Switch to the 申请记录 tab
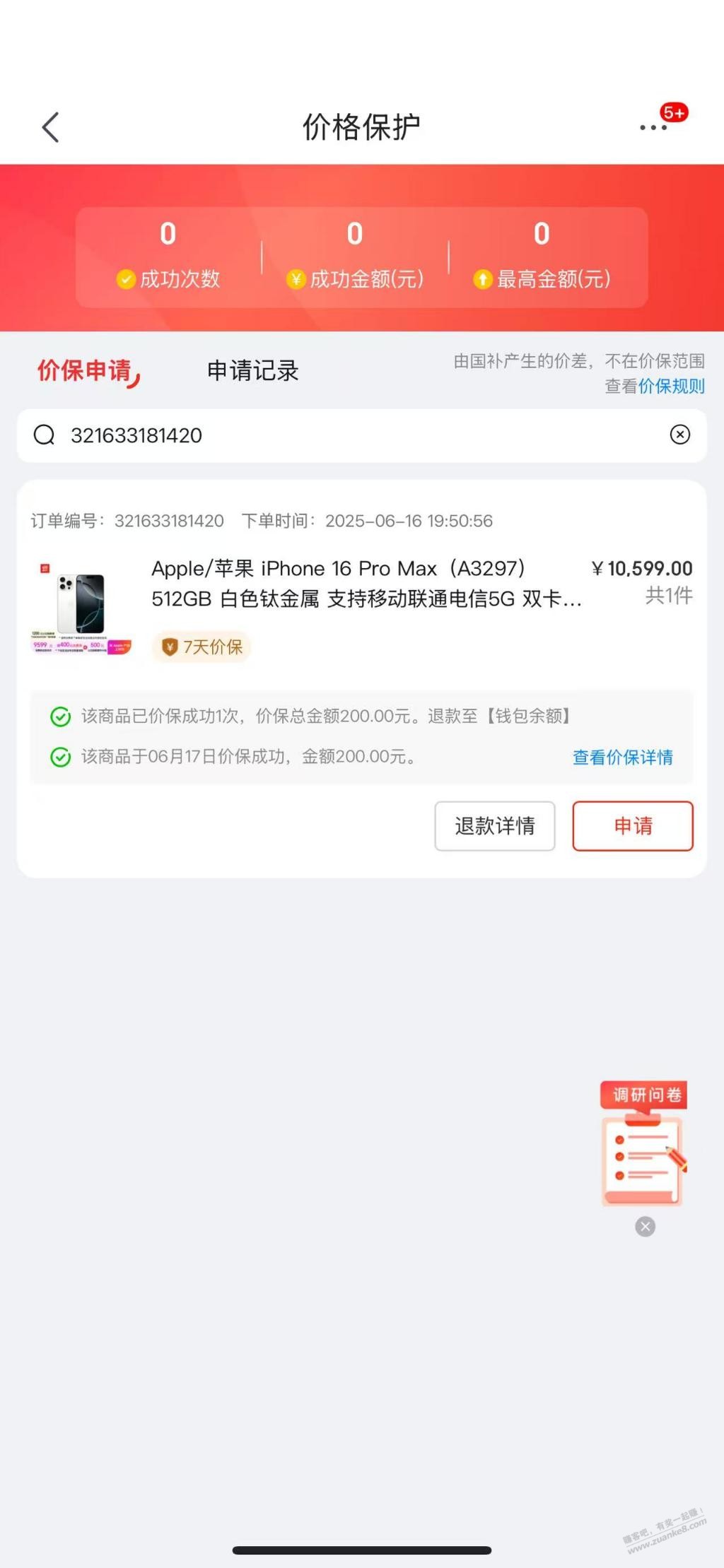724x1568 pixels. [252, 370]
